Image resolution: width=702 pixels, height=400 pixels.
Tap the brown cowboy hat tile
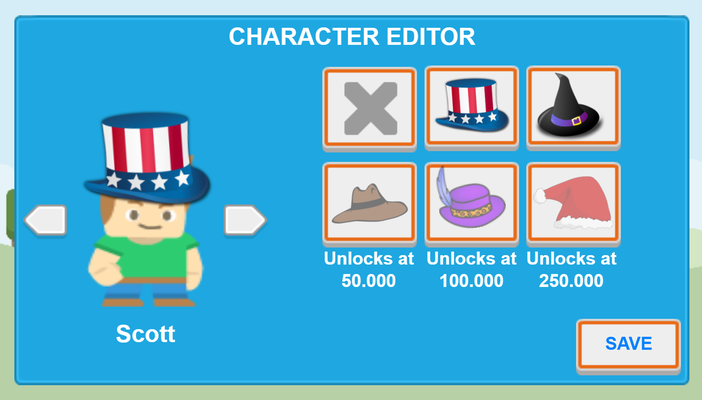[x=369, y=203]
